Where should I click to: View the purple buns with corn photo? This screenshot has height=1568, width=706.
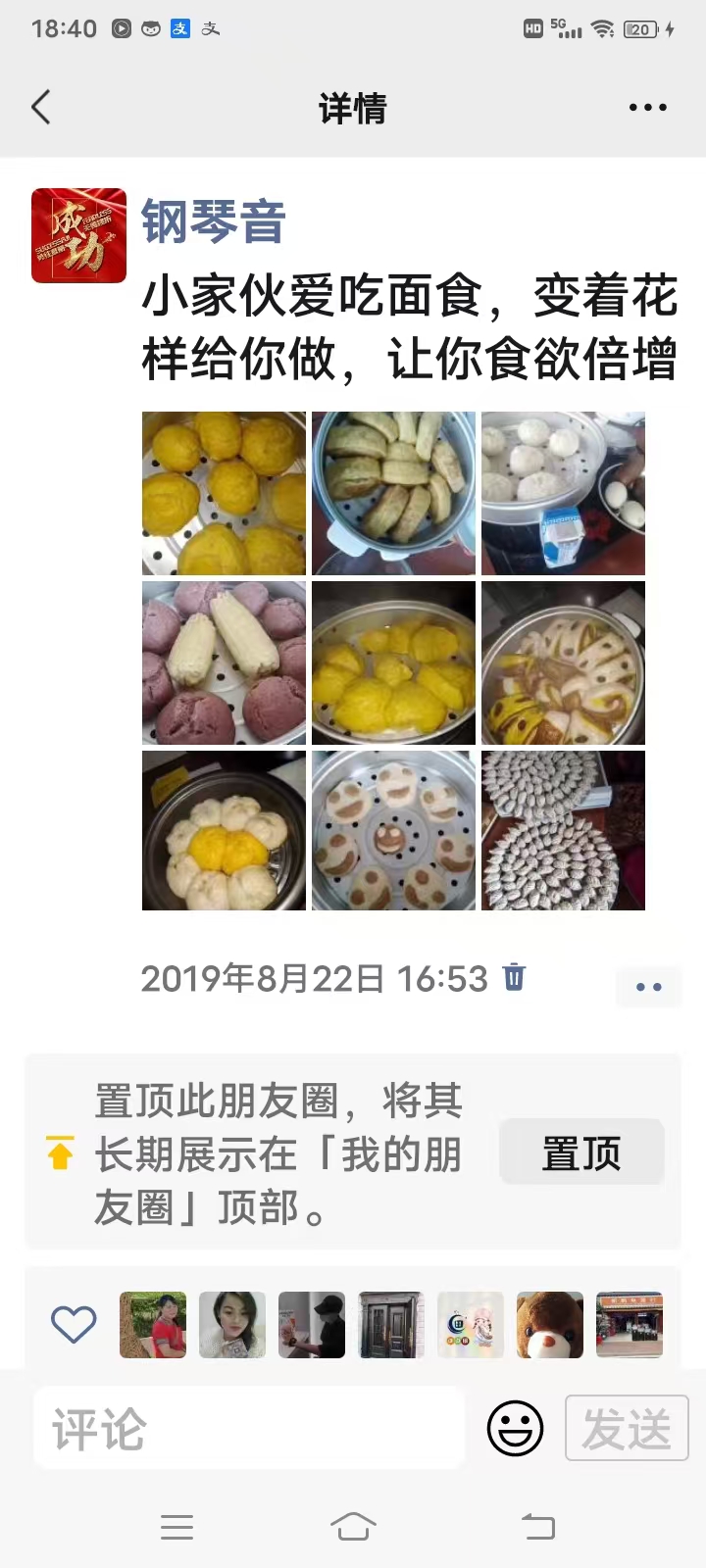[224, 662]
